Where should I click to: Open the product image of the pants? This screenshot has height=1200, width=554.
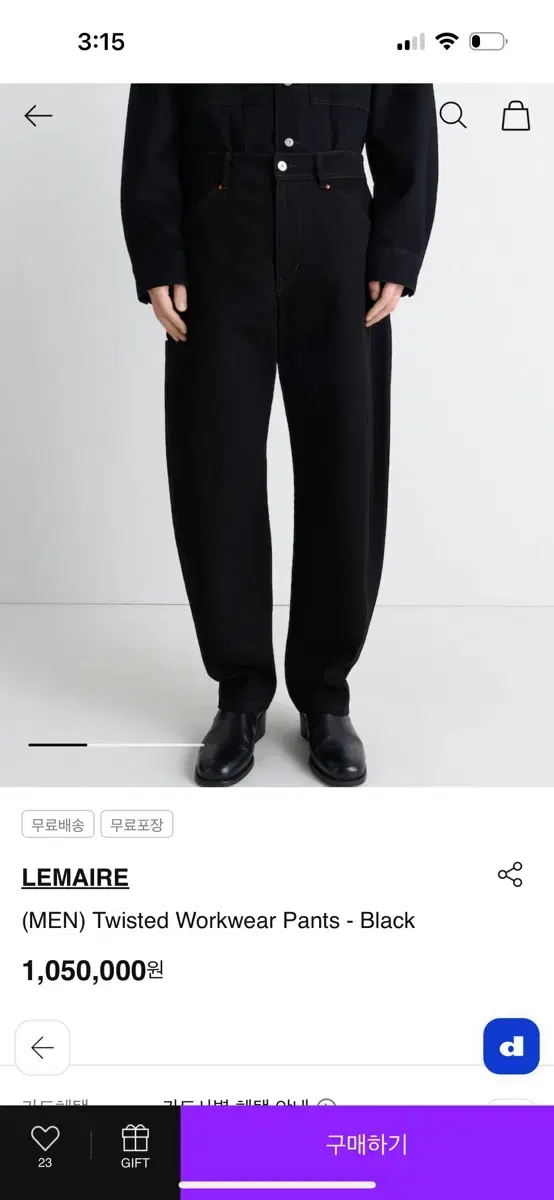tap(277, 435)
